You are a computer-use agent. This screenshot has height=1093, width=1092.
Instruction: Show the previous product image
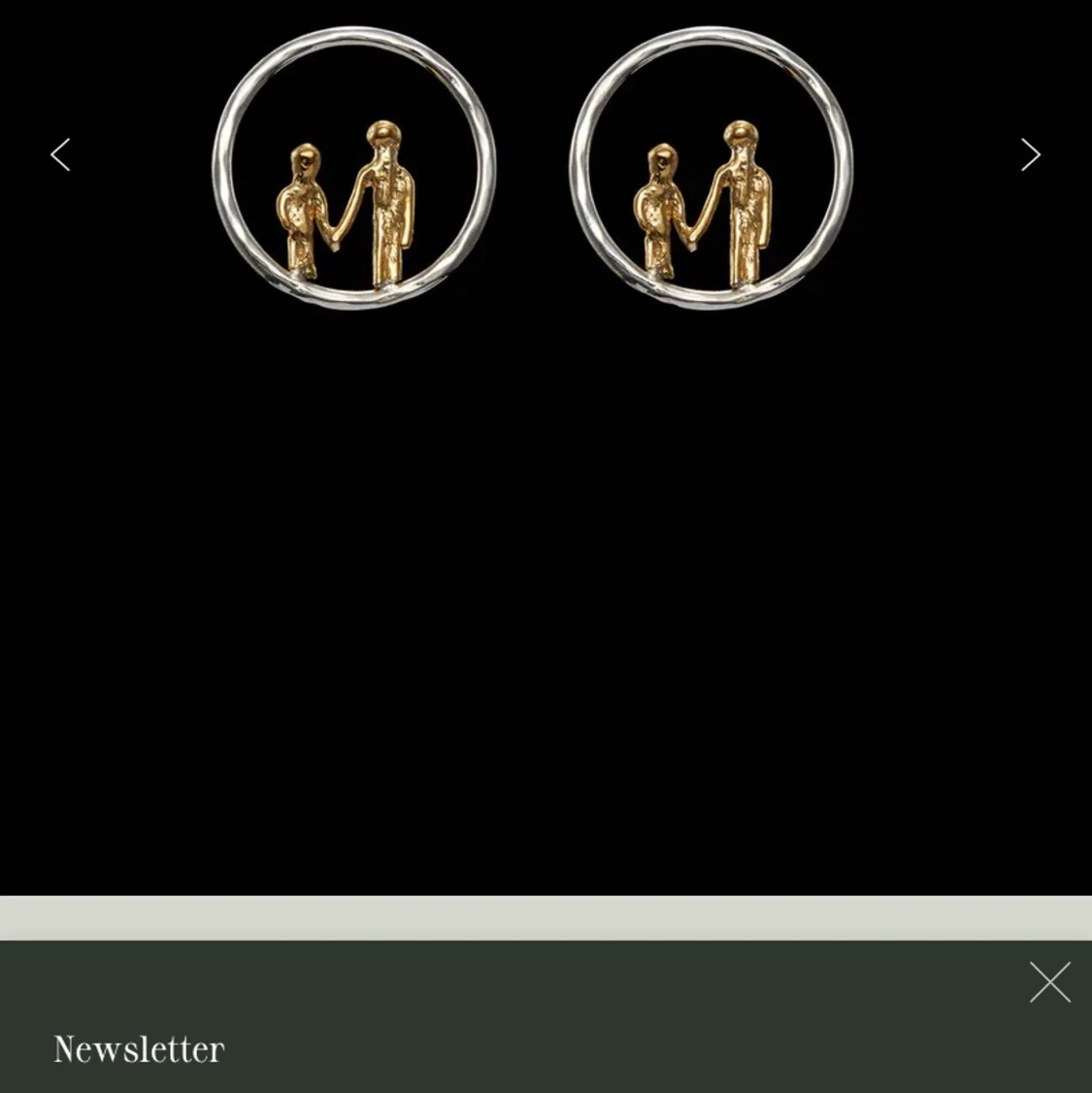(60, 154)
